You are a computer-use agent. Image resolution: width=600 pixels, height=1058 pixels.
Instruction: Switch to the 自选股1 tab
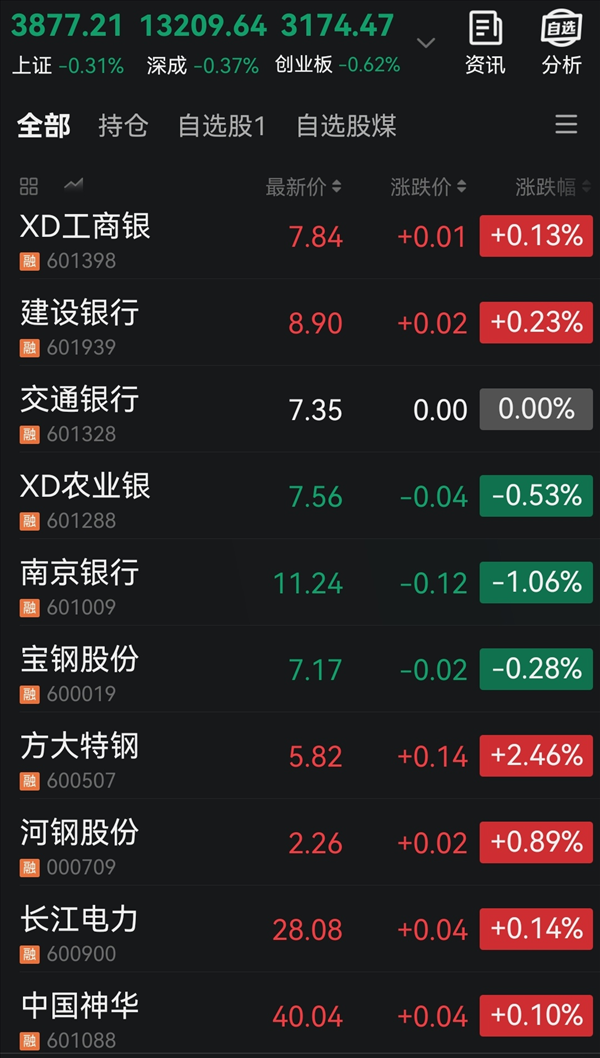222,126
